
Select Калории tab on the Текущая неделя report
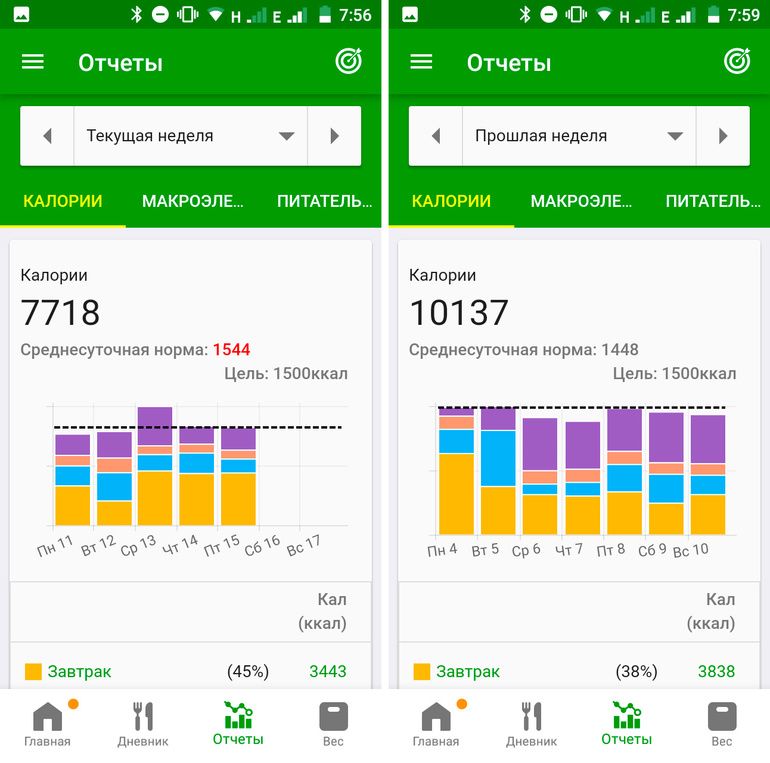click(x=63, y=201)
